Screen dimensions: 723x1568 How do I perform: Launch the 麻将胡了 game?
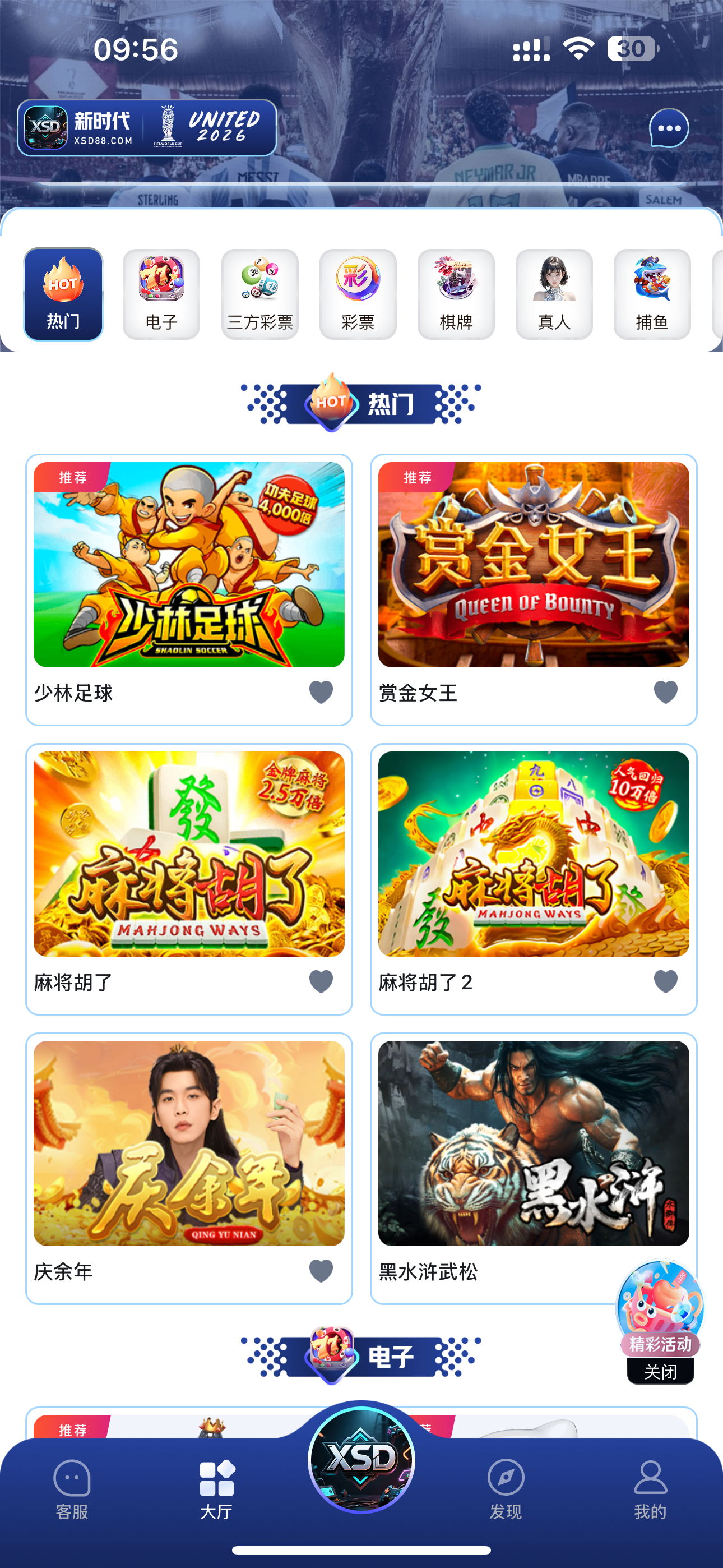pos(189,854)
